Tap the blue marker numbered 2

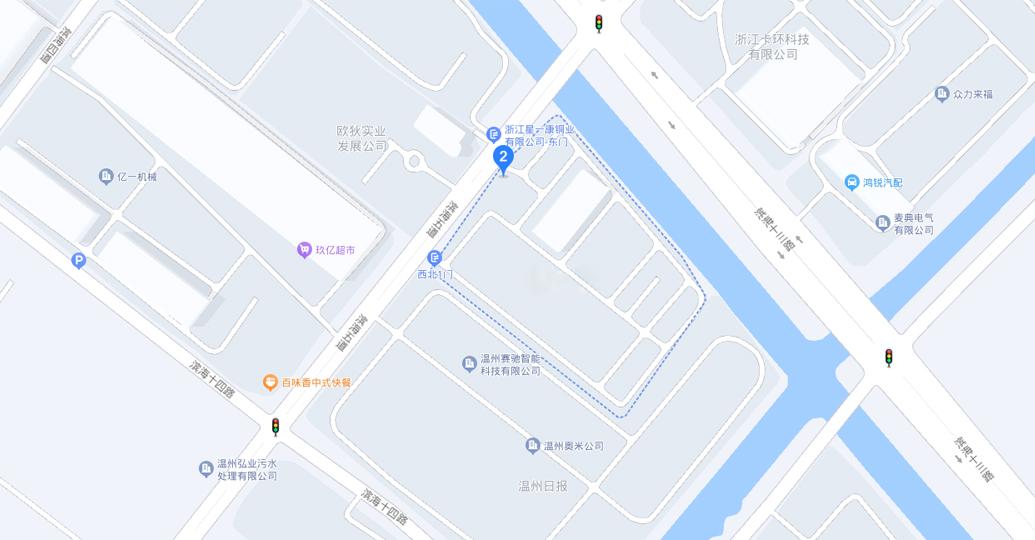pyautogui.click(x=503, y=157)
